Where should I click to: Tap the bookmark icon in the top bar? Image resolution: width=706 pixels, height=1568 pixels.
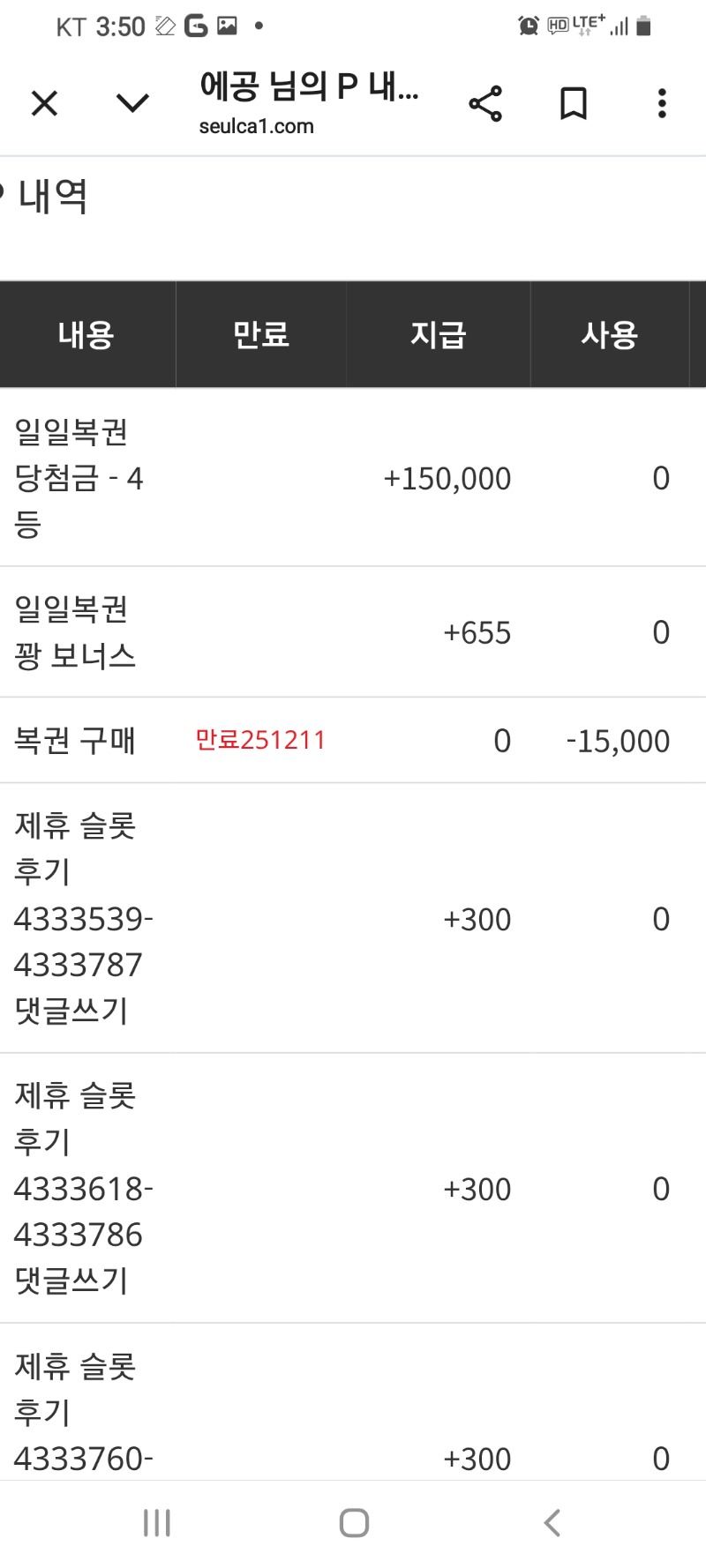click(572, 102)
